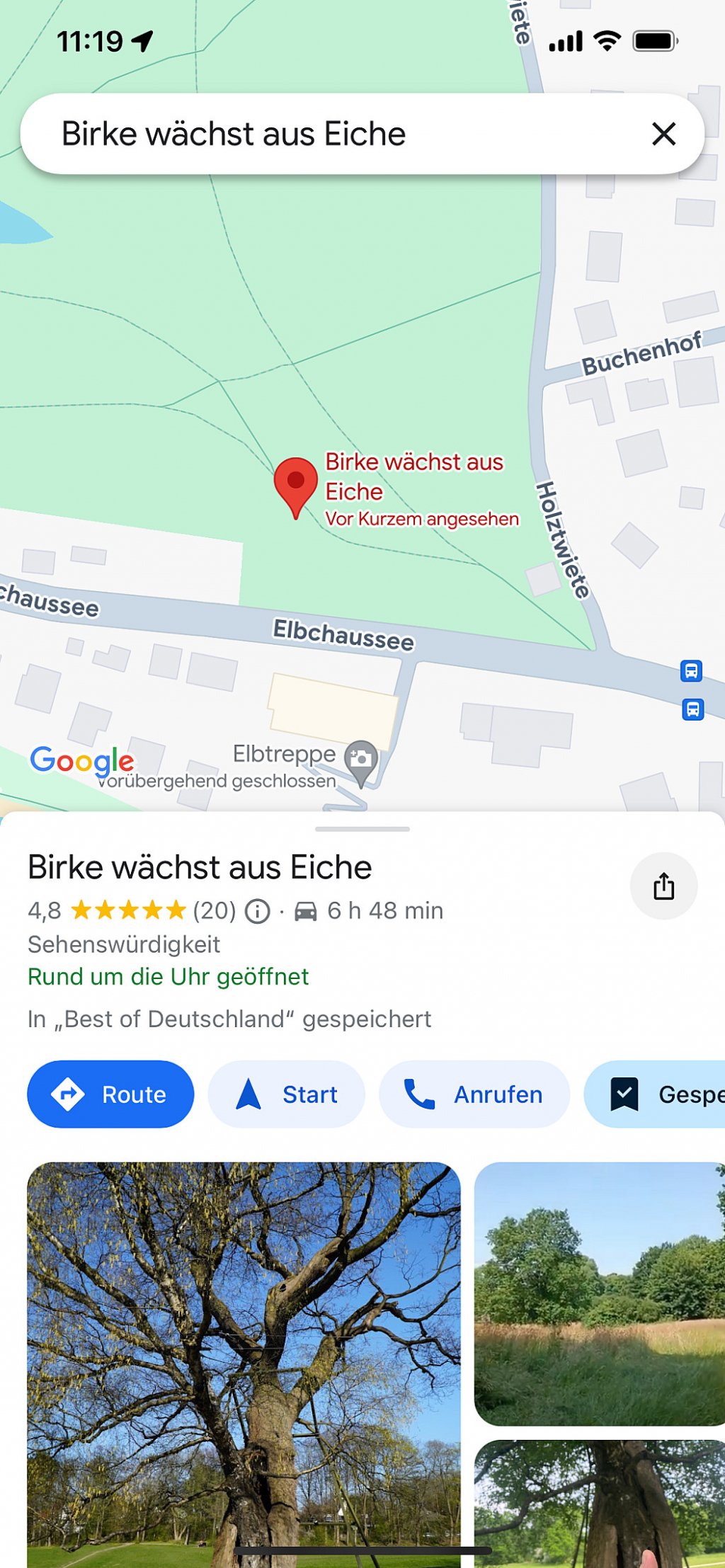Tap the lower bus stop icon on Elbchaussee
Image resolution: width=725 pixels, height=1568 pixels.
692,709
